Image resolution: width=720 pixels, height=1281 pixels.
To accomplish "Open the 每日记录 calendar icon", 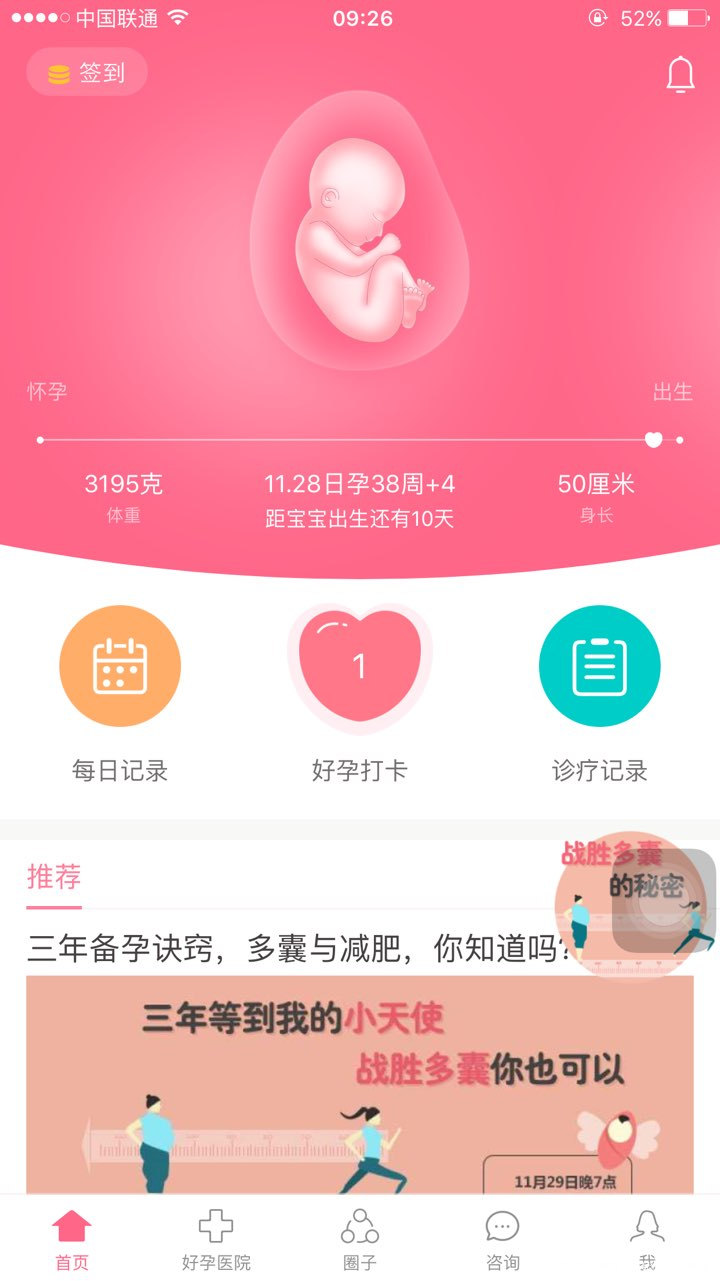I will click(120, 664).
